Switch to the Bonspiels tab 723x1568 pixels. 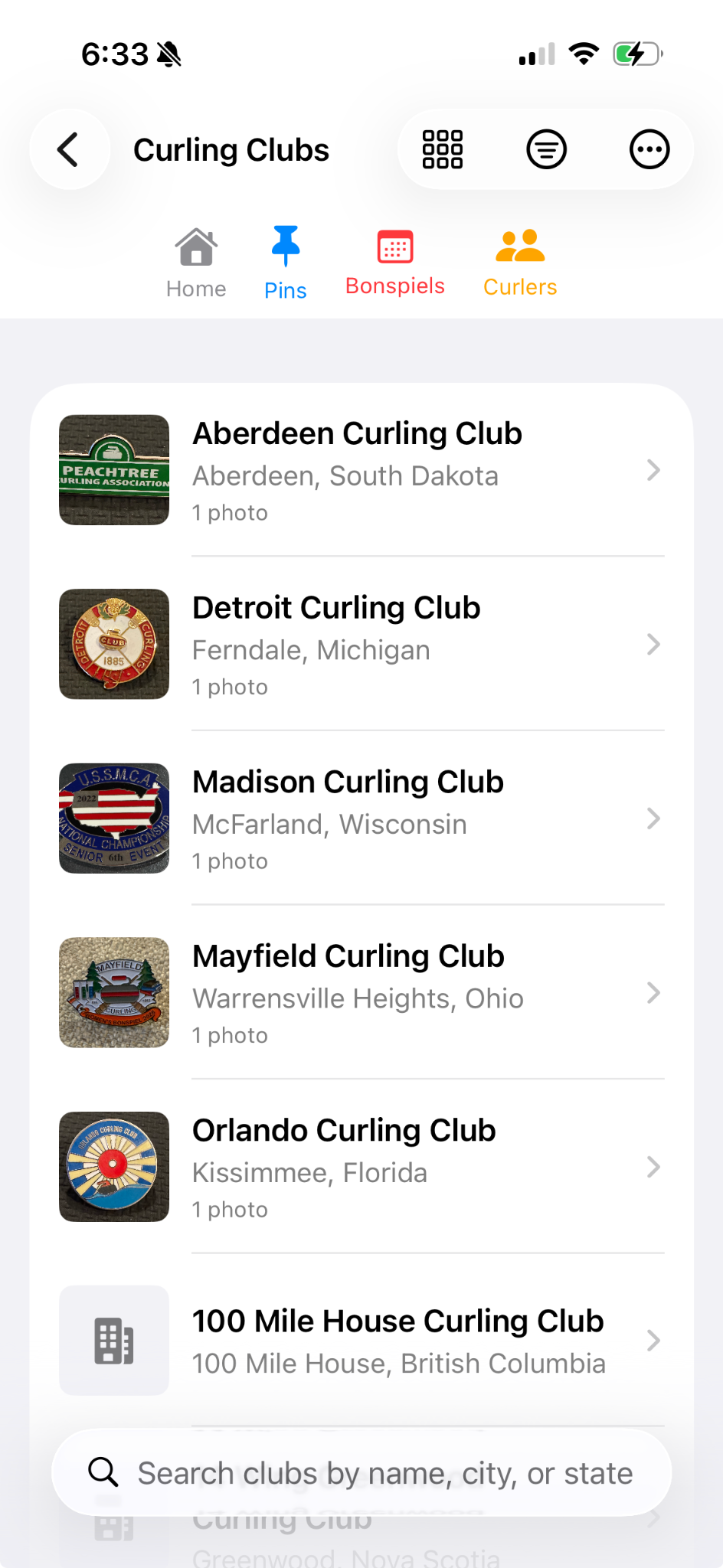(x=394, y=260)
